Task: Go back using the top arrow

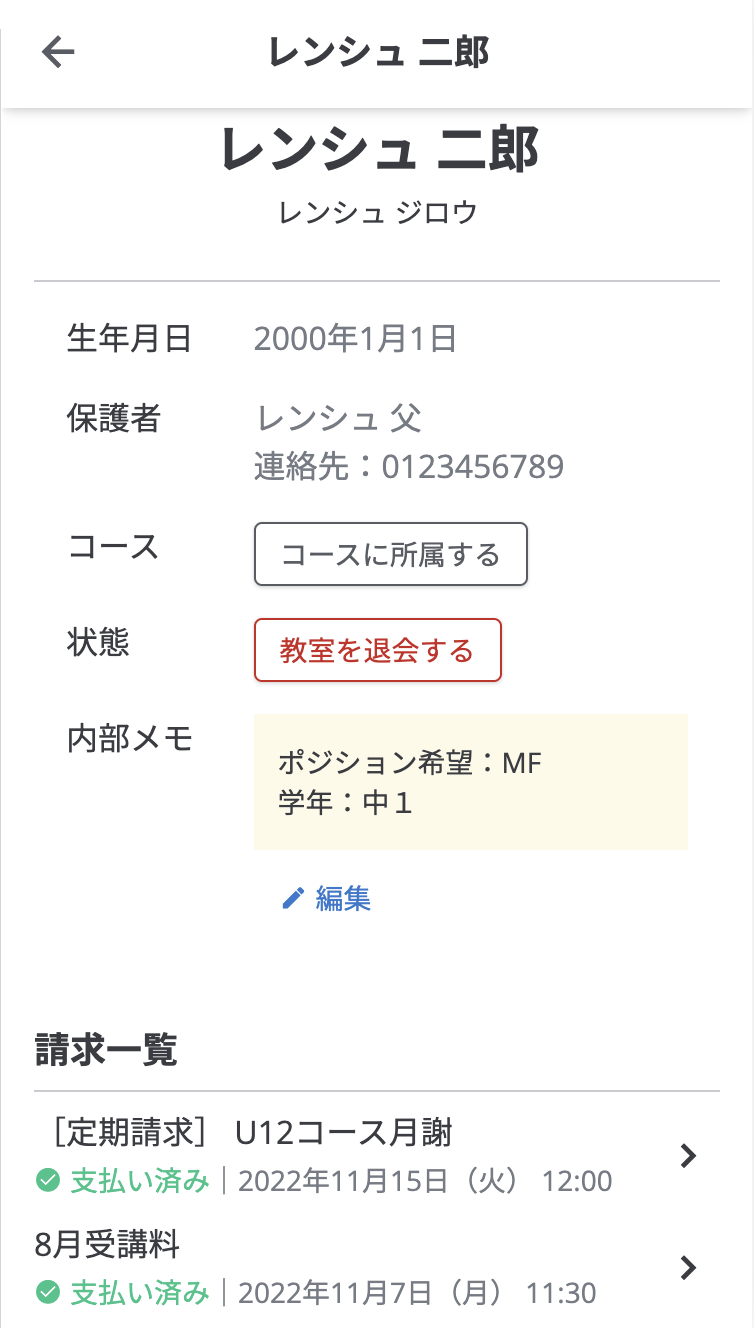Action: [58, 52]
